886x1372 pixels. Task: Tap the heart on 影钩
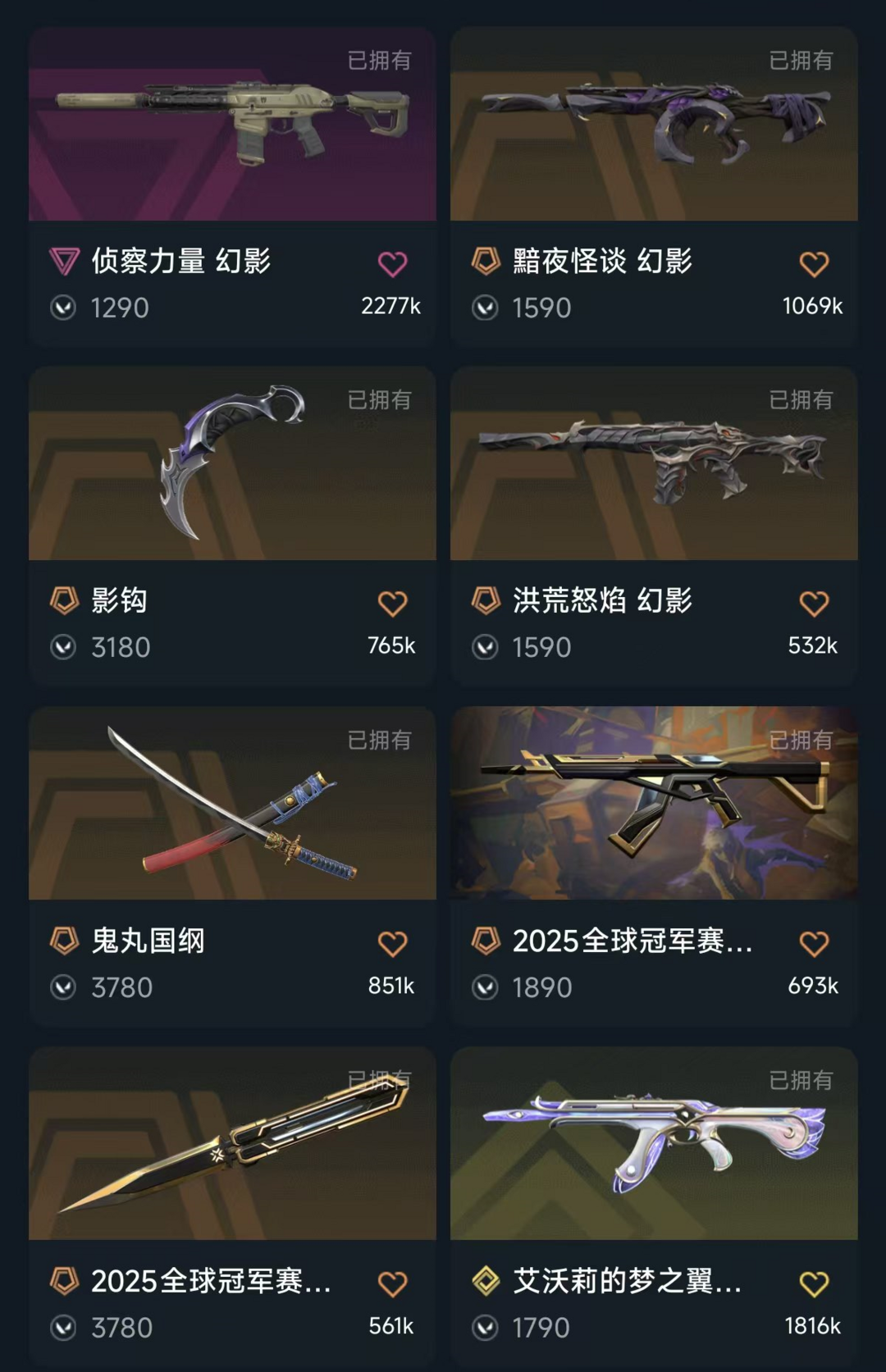coord(392,604)
